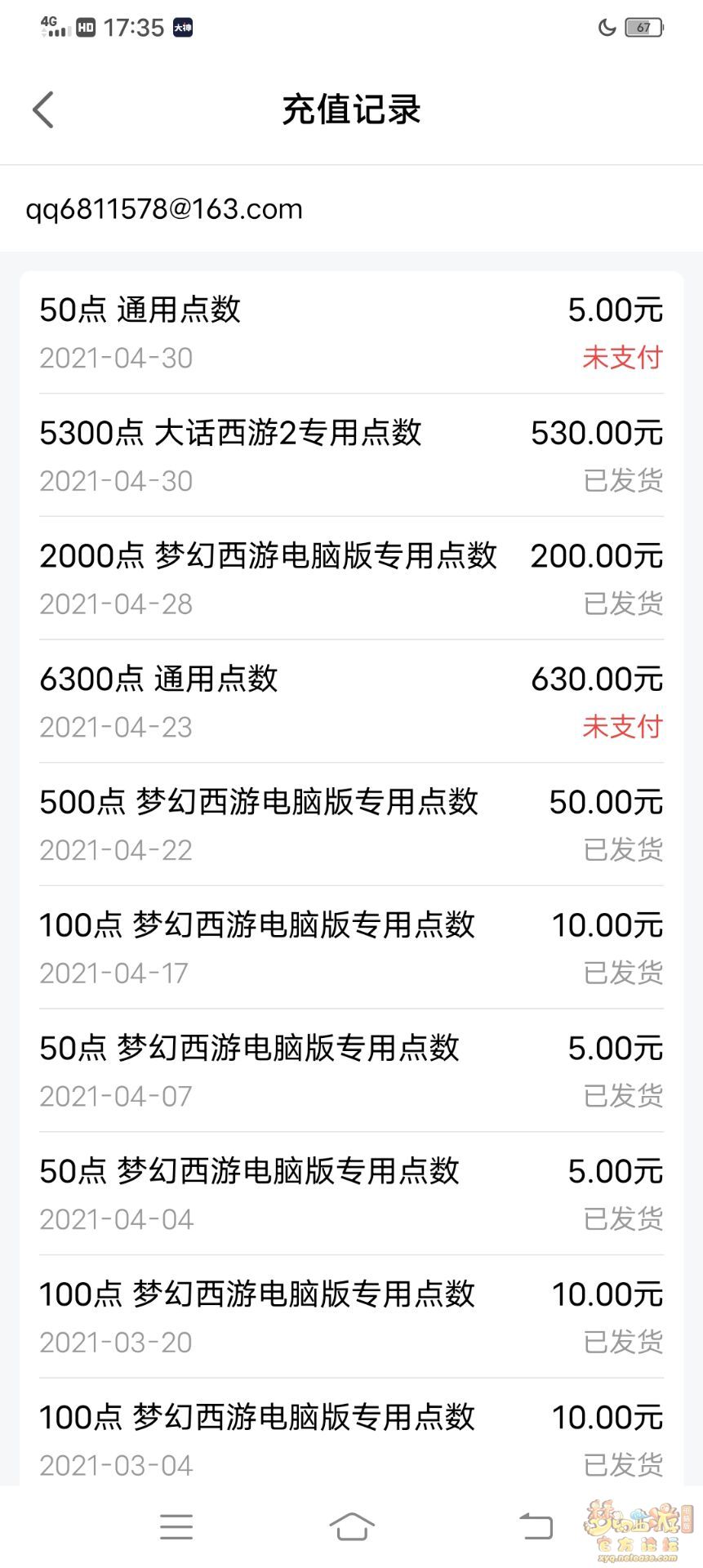Open the unpaid 6300点 通用点数 record
The height and width of the screenshot is (1568, 703).
tap(351, 702)
